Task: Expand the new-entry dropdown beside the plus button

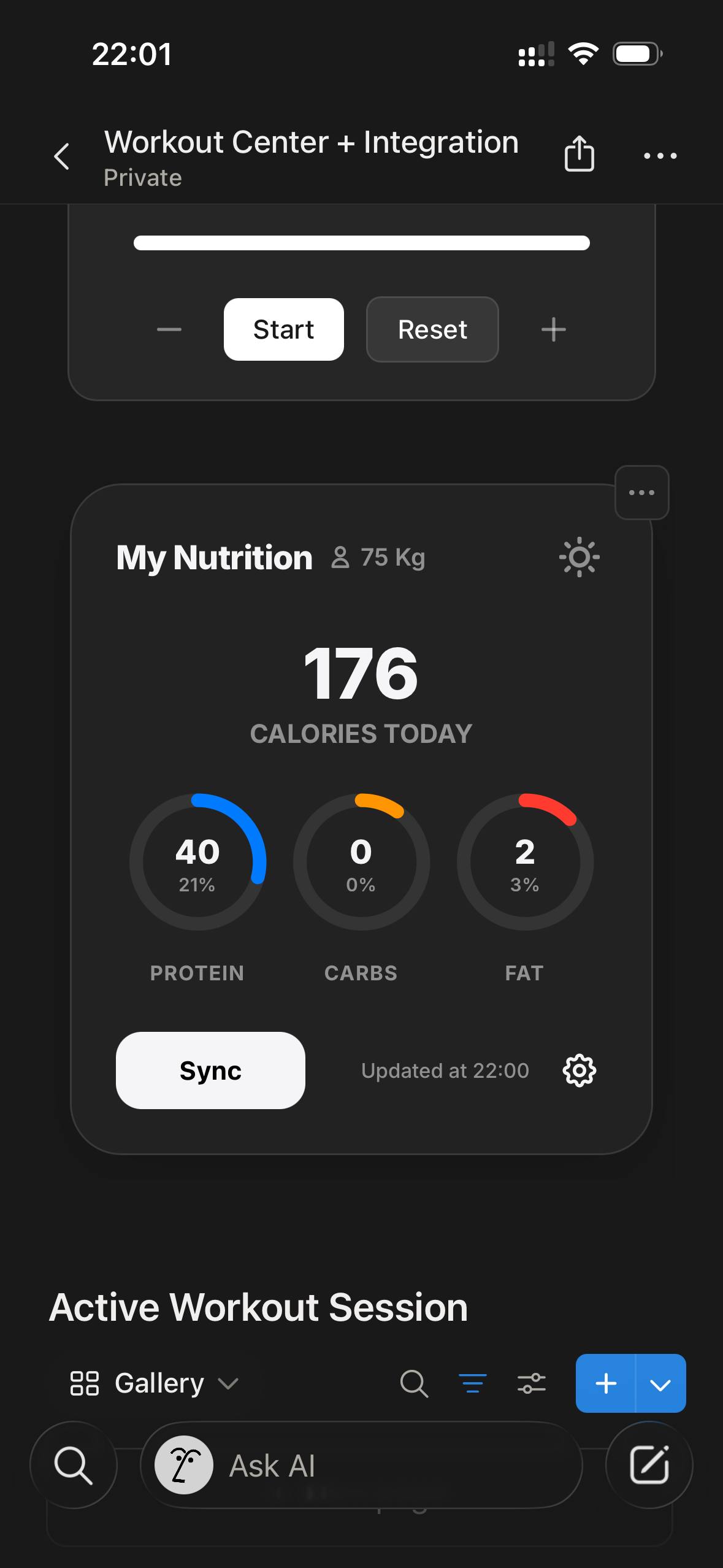Action: tap(659, 1383)
